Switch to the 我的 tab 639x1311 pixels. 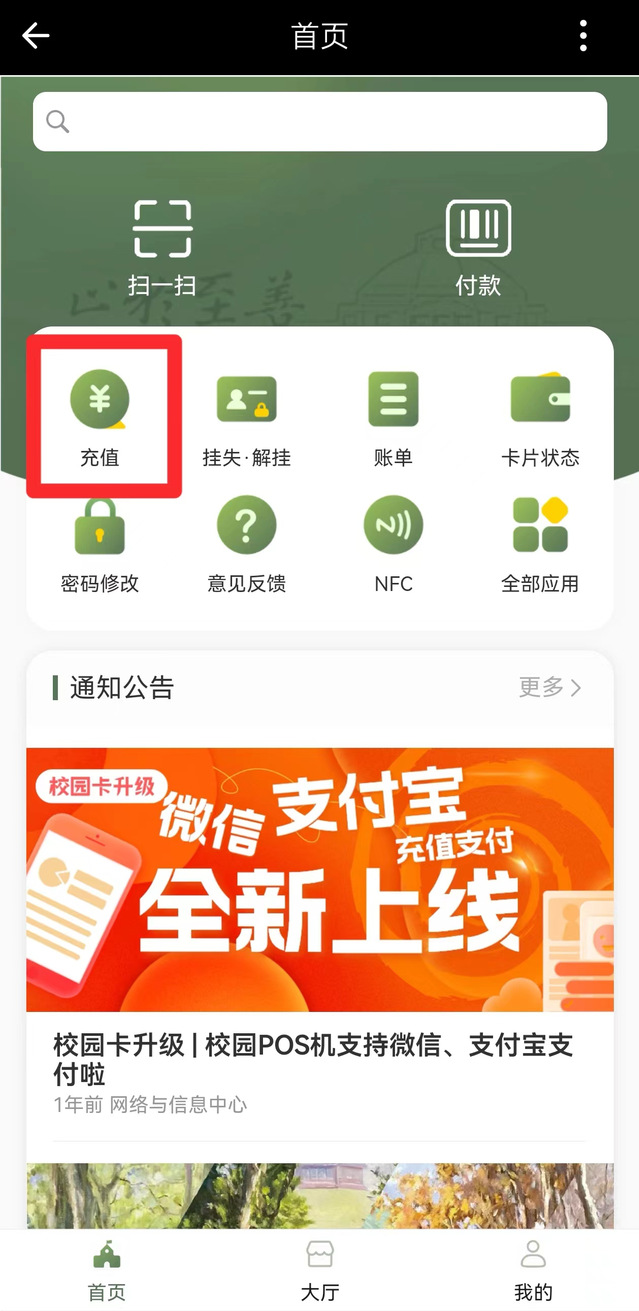[533, 1270]
